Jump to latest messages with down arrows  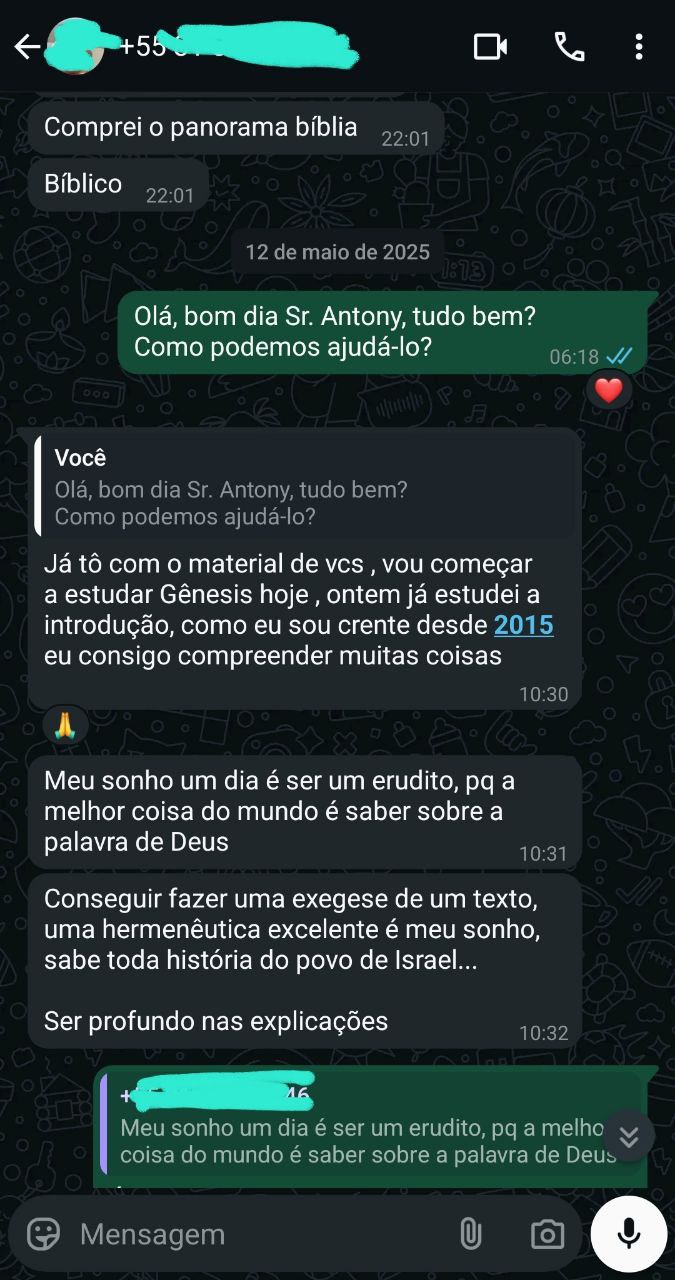coord(629,1137)
